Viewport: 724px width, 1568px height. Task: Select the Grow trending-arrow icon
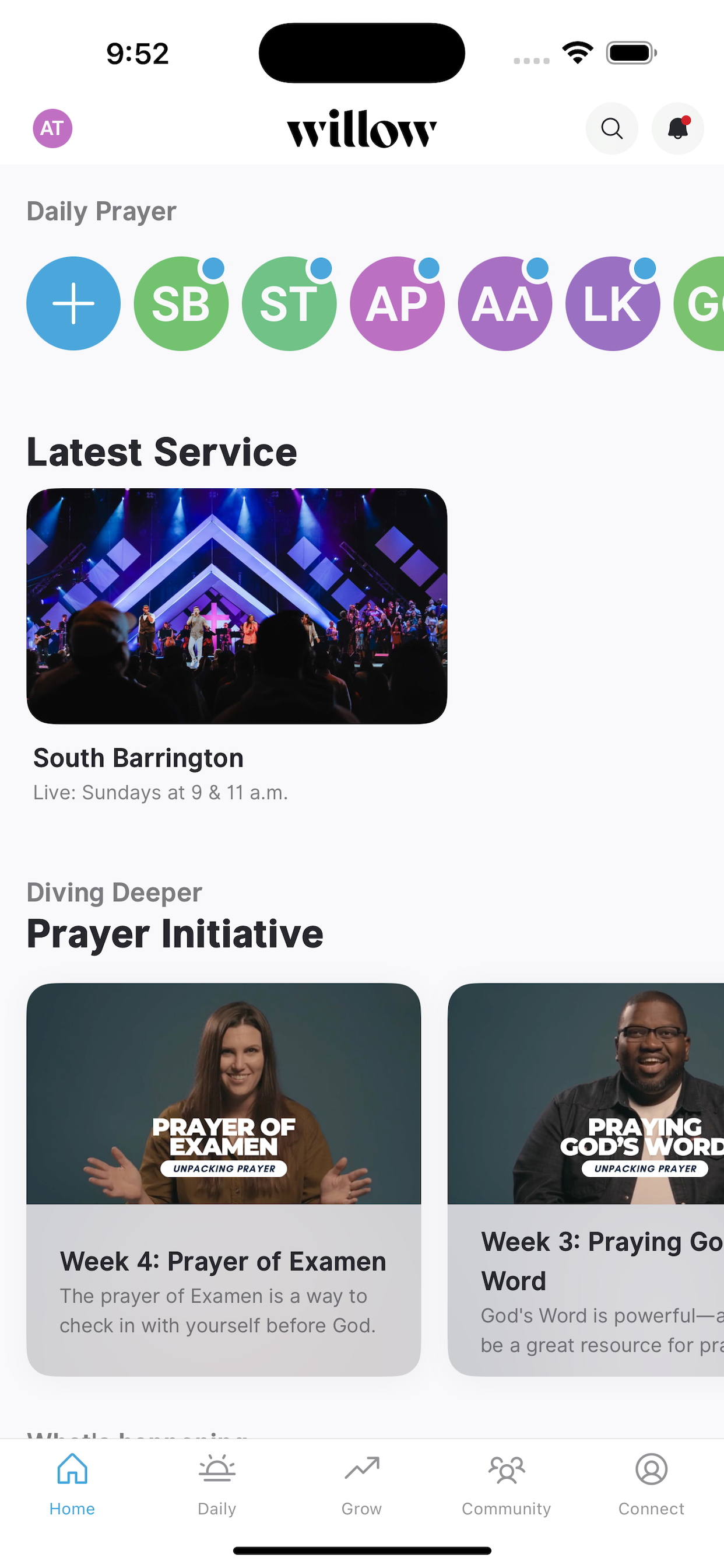361,1479
